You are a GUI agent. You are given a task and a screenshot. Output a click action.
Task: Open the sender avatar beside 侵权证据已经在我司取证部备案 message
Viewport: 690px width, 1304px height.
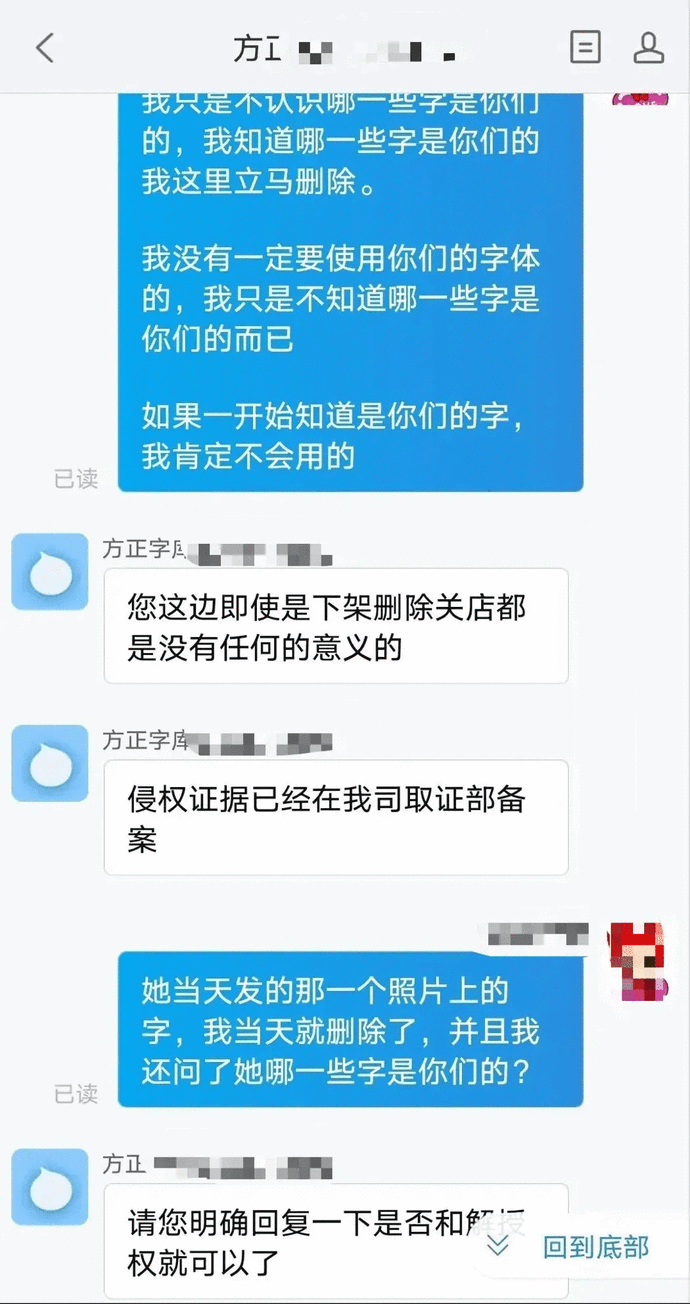(50, 763)
